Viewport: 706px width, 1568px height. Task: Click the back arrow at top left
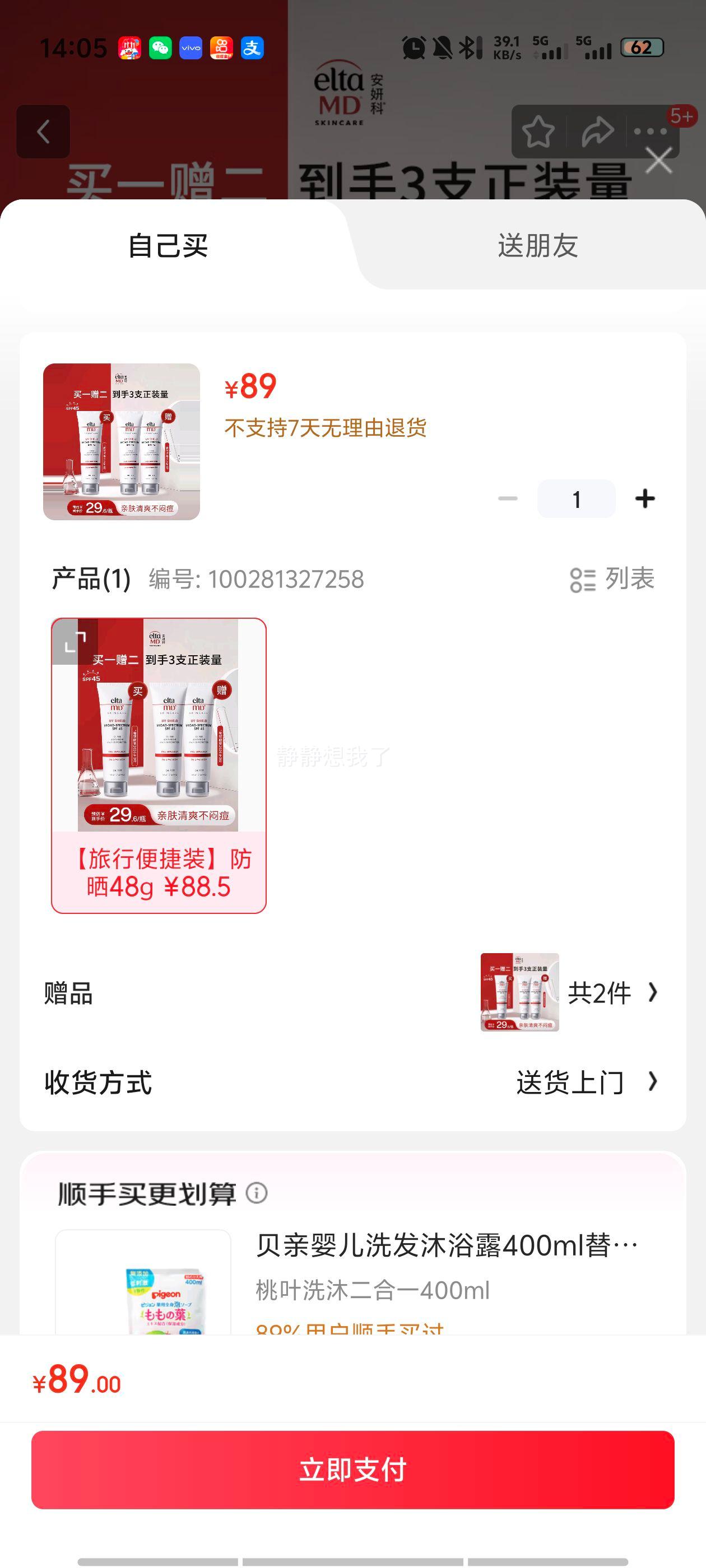[x=43, y=132]
